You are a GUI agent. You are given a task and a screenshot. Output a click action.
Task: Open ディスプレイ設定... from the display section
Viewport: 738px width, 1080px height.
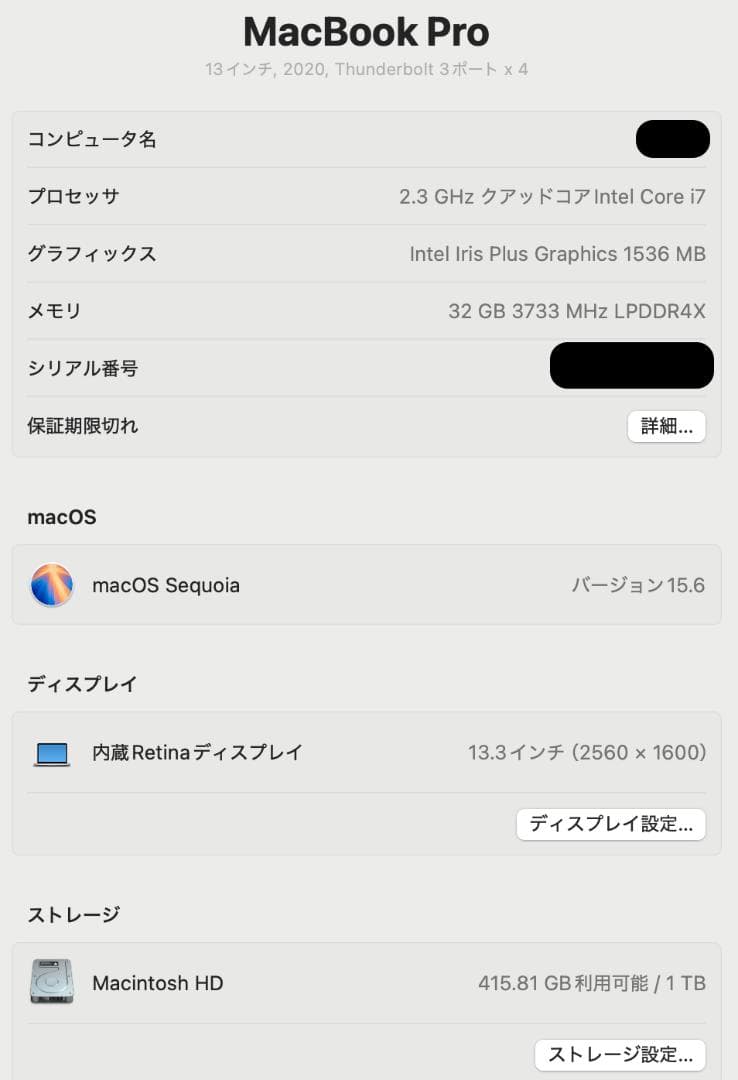pyautogui.click(x=611, y=824)
